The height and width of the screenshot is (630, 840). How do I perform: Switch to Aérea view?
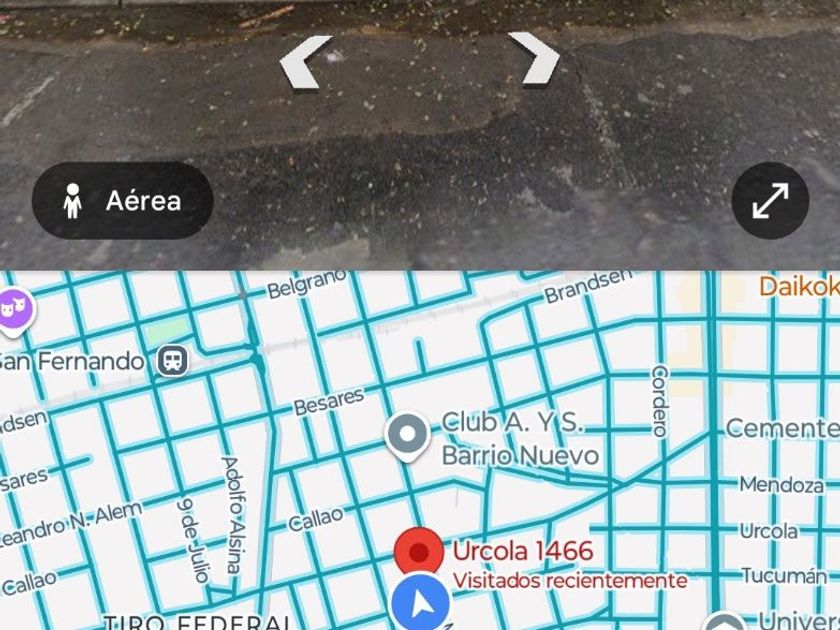pos(123,200)
